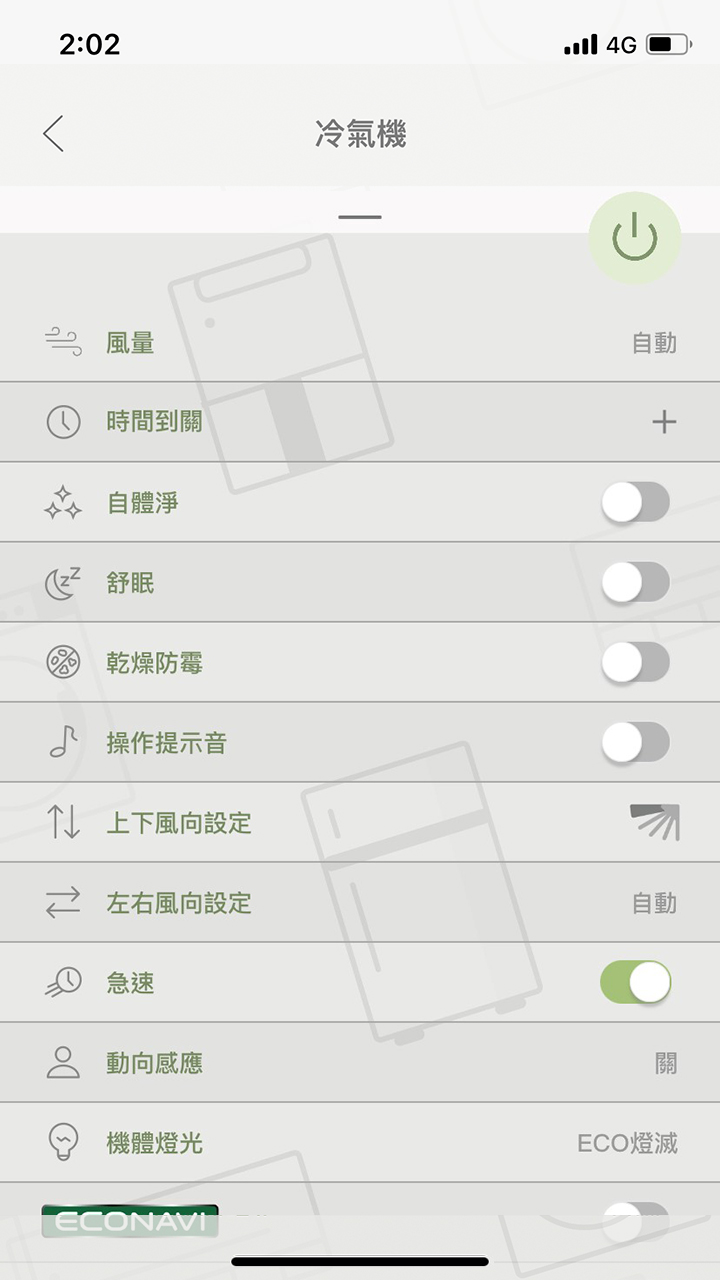The height and width of the screenshot is (1280, 720).
Task: Click the mold-prevention icon beside 乾燥防霉
Action: [x=63, y=662]
